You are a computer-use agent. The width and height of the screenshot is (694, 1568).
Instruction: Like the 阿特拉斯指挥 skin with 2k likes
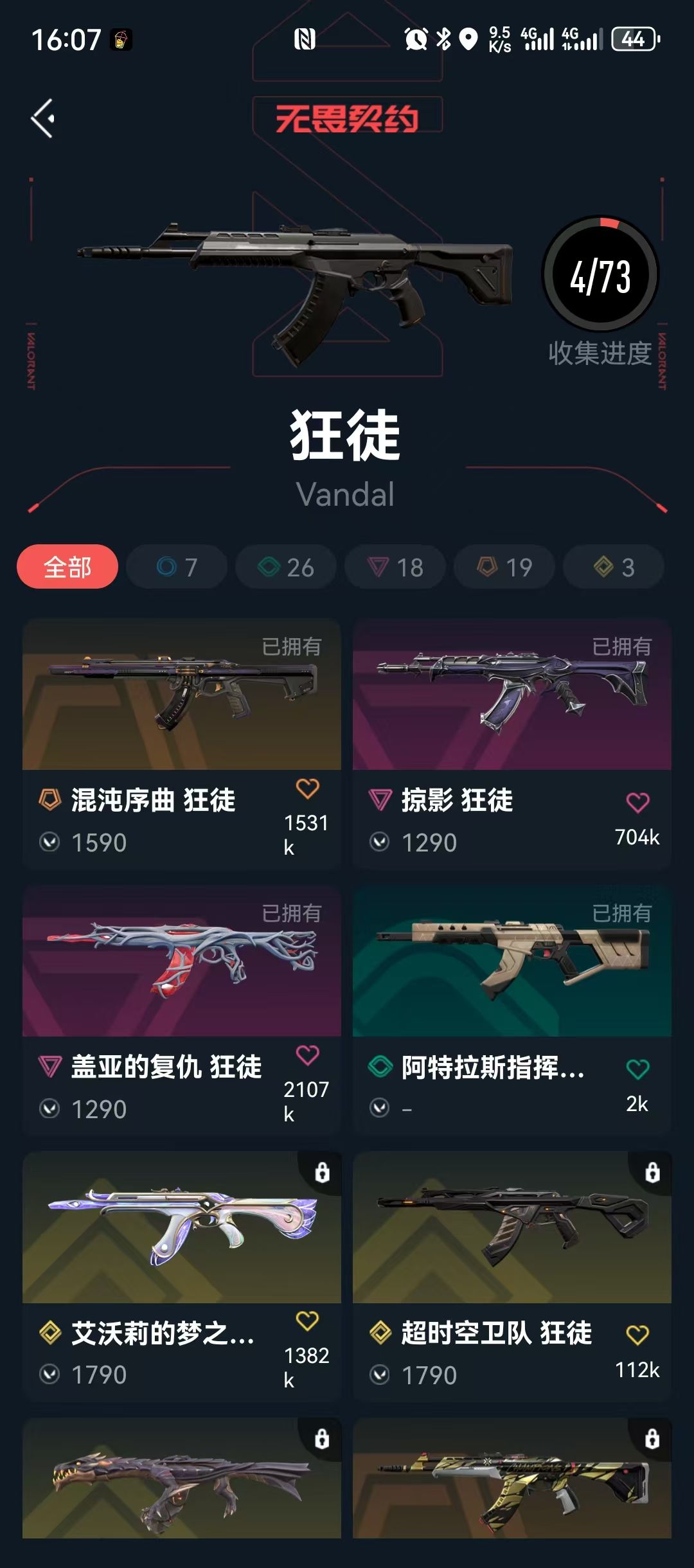[637, 1069]
